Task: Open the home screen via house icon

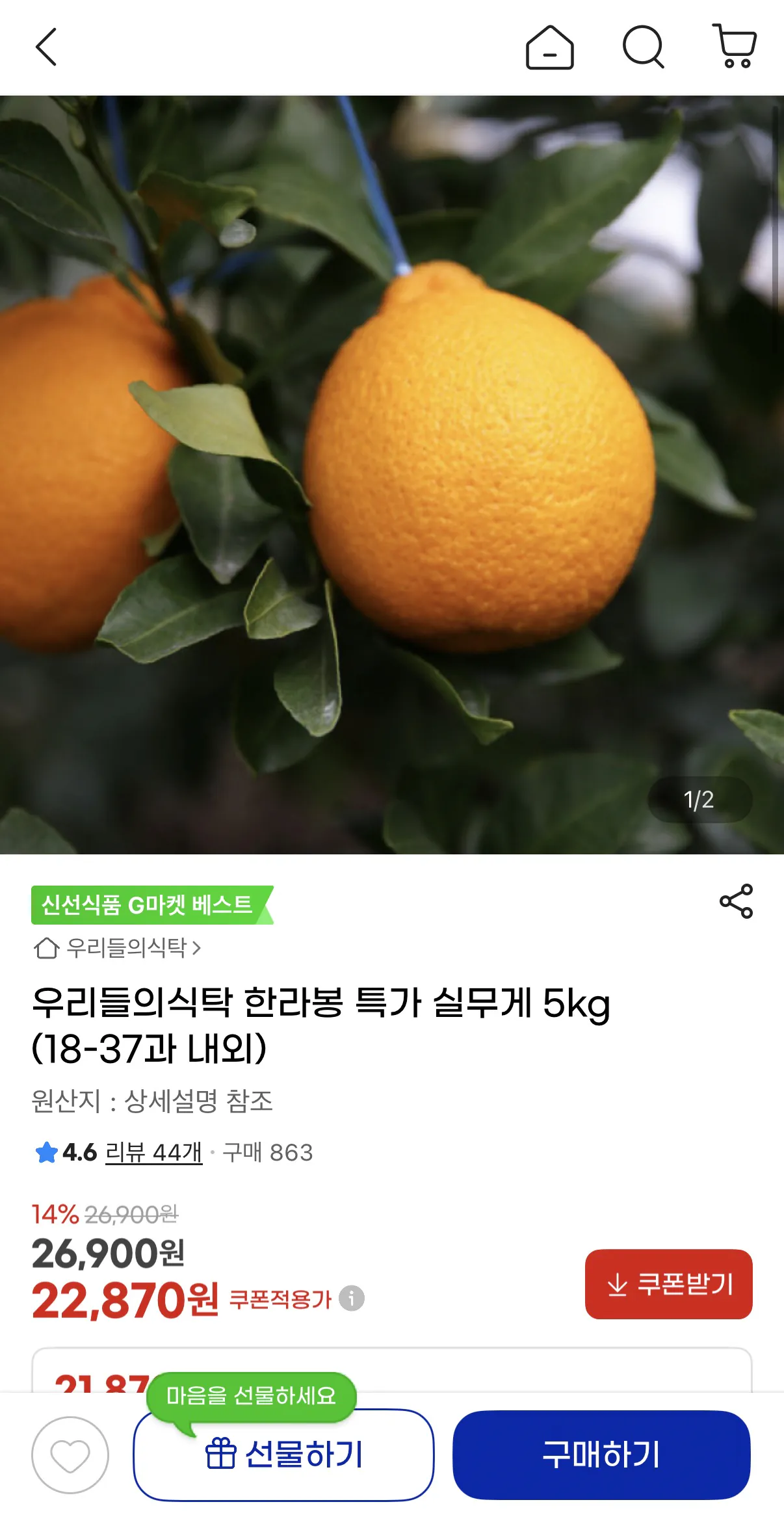Action: (549, 46)
